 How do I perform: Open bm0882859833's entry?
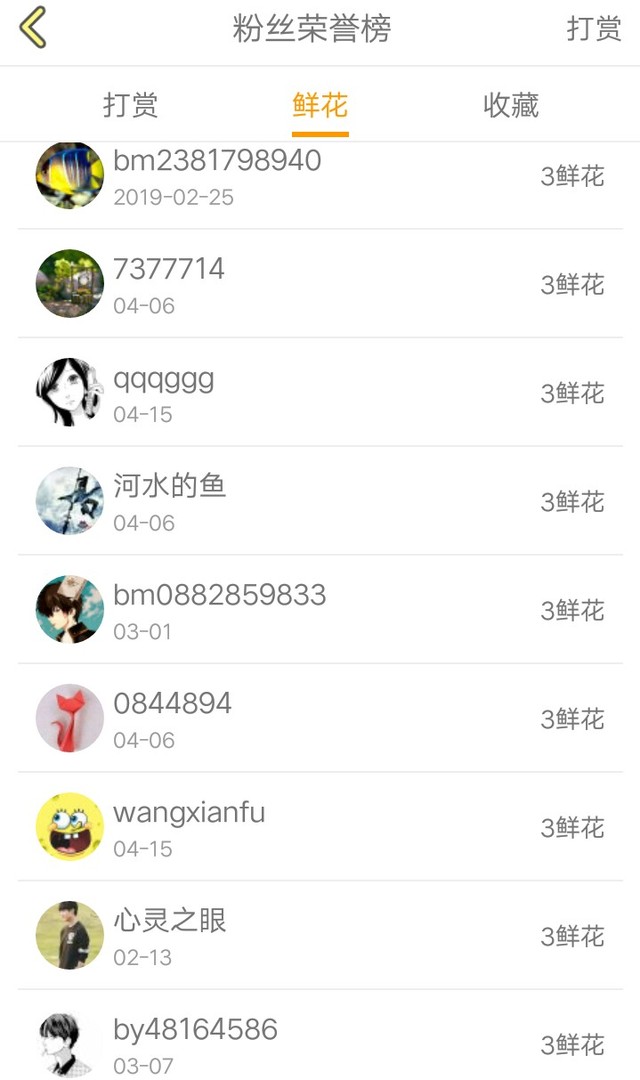(x=320, y=610)
